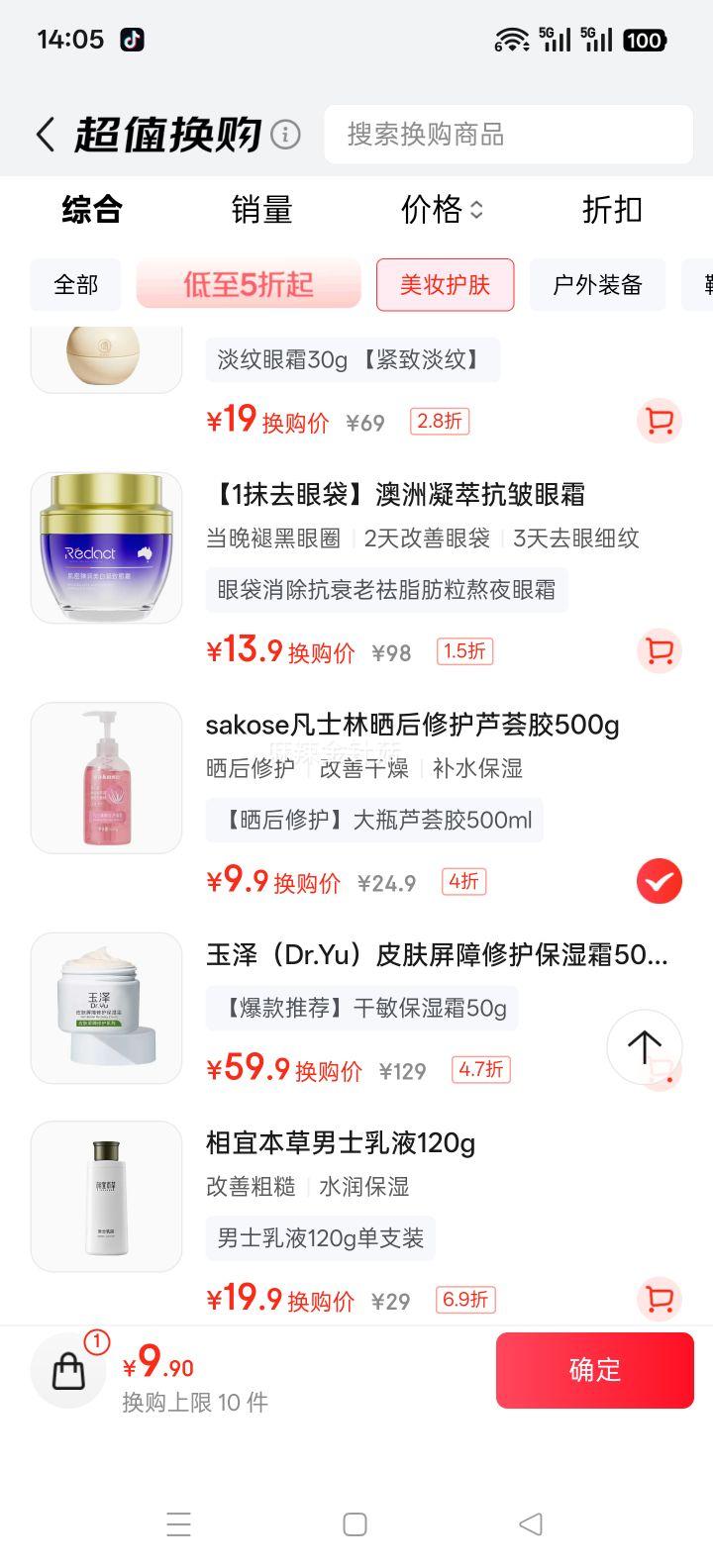Deselect the sakose 芦荟胶 checkmark
Image resolution: width=713 pixels, height=1568 pixels.
(659, 881)
